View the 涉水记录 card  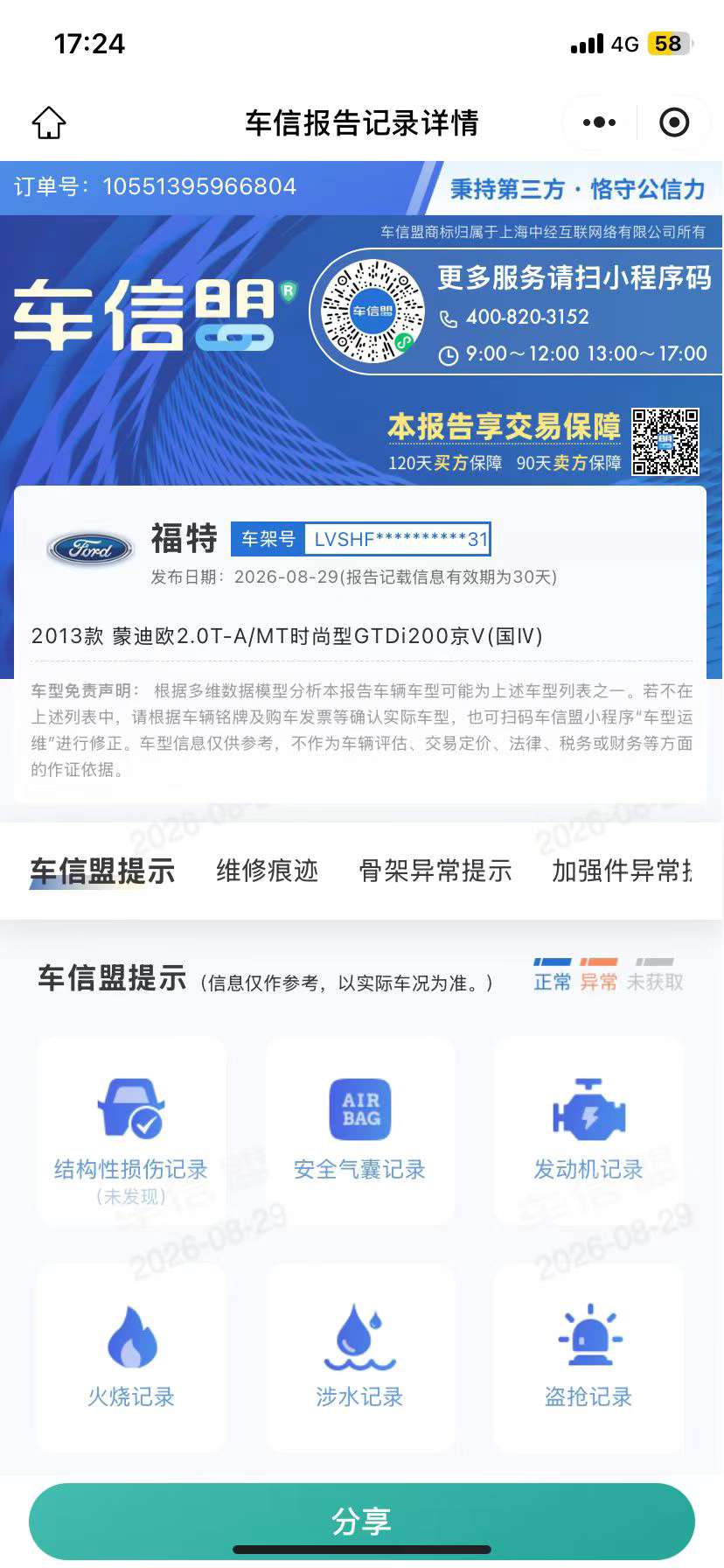359,1358
